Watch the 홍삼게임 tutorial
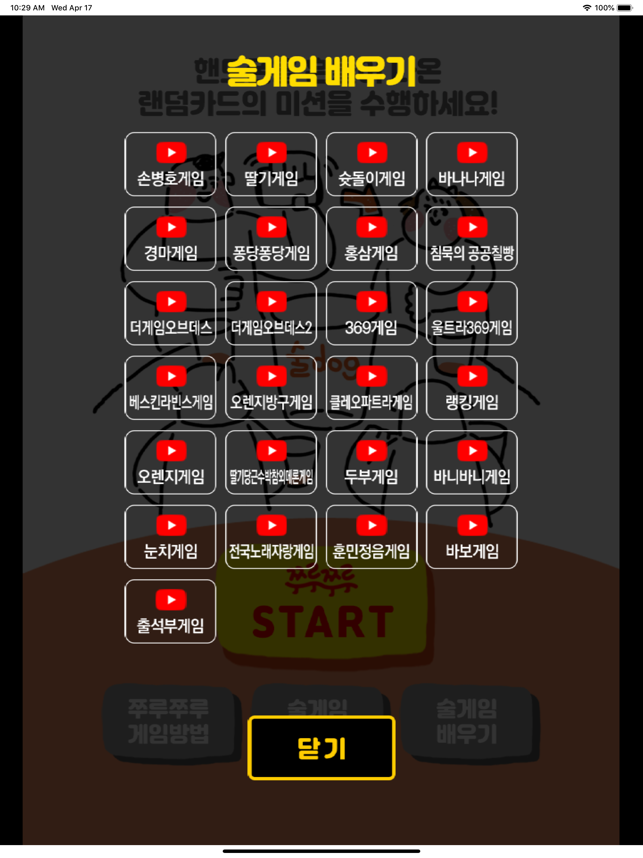Image resolution: width=643 pixels, height=858 pixels. [x=371, y=239]
